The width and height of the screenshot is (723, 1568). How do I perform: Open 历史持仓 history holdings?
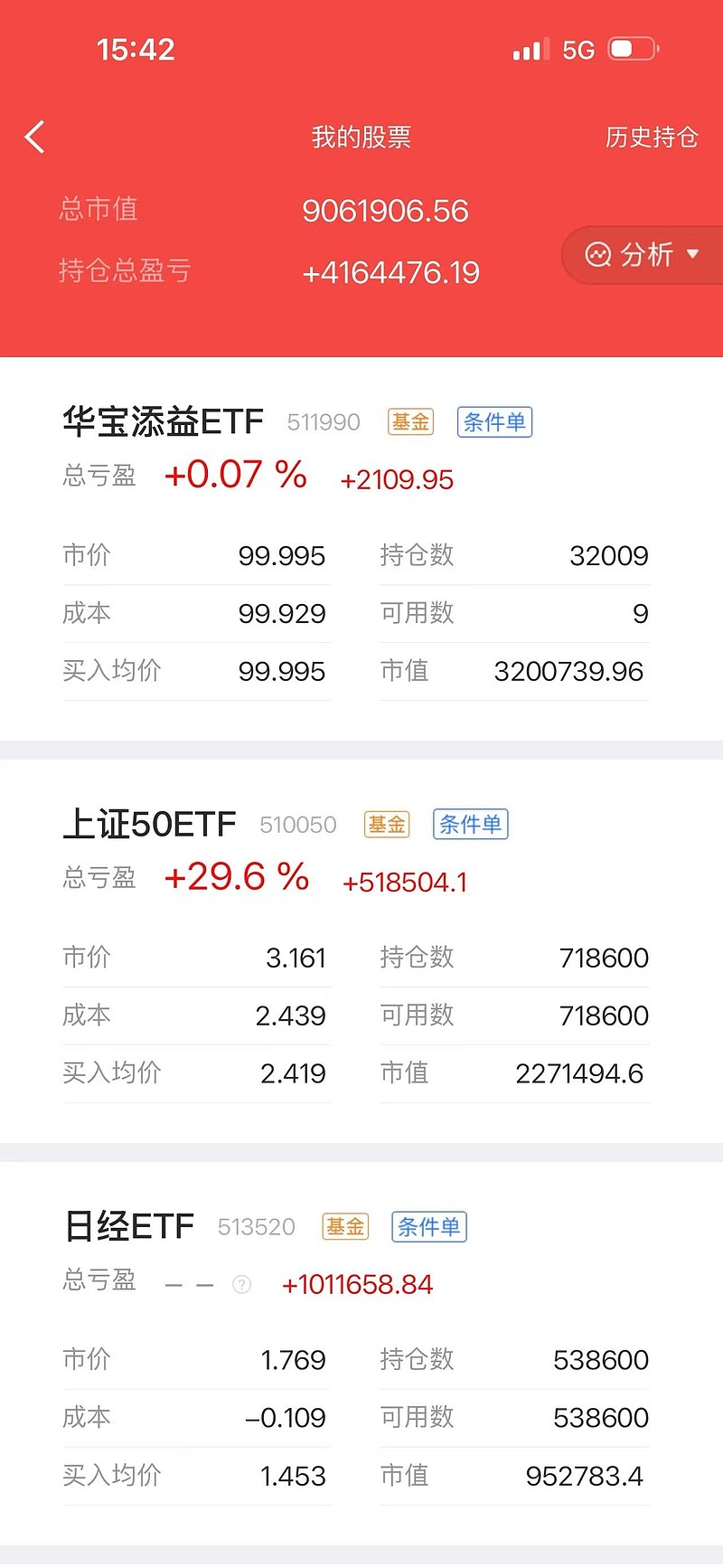tap(652, 137)
